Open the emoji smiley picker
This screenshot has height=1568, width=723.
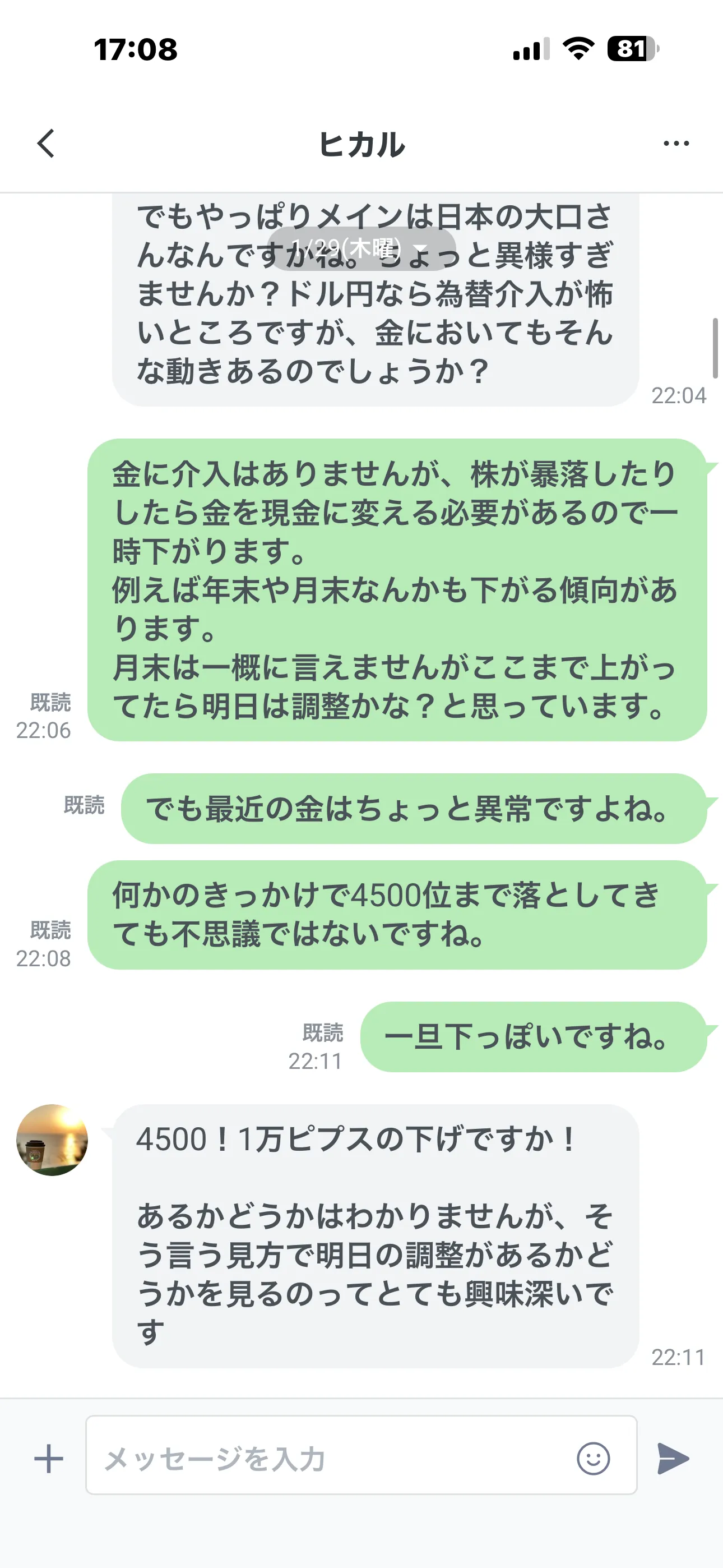pyautogui.click(x=593, y=1459)
